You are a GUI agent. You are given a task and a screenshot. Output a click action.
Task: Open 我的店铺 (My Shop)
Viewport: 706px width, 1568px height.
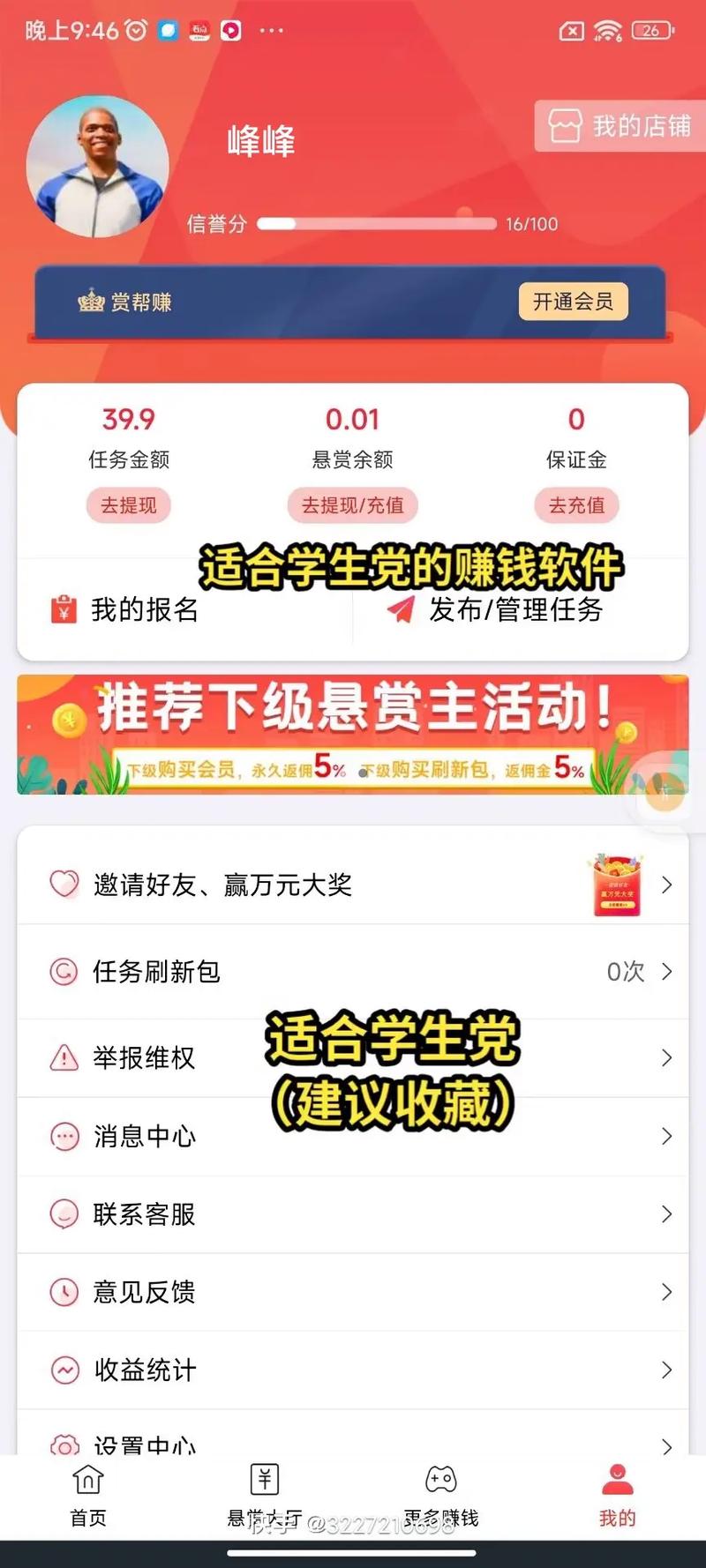point(621,126)
